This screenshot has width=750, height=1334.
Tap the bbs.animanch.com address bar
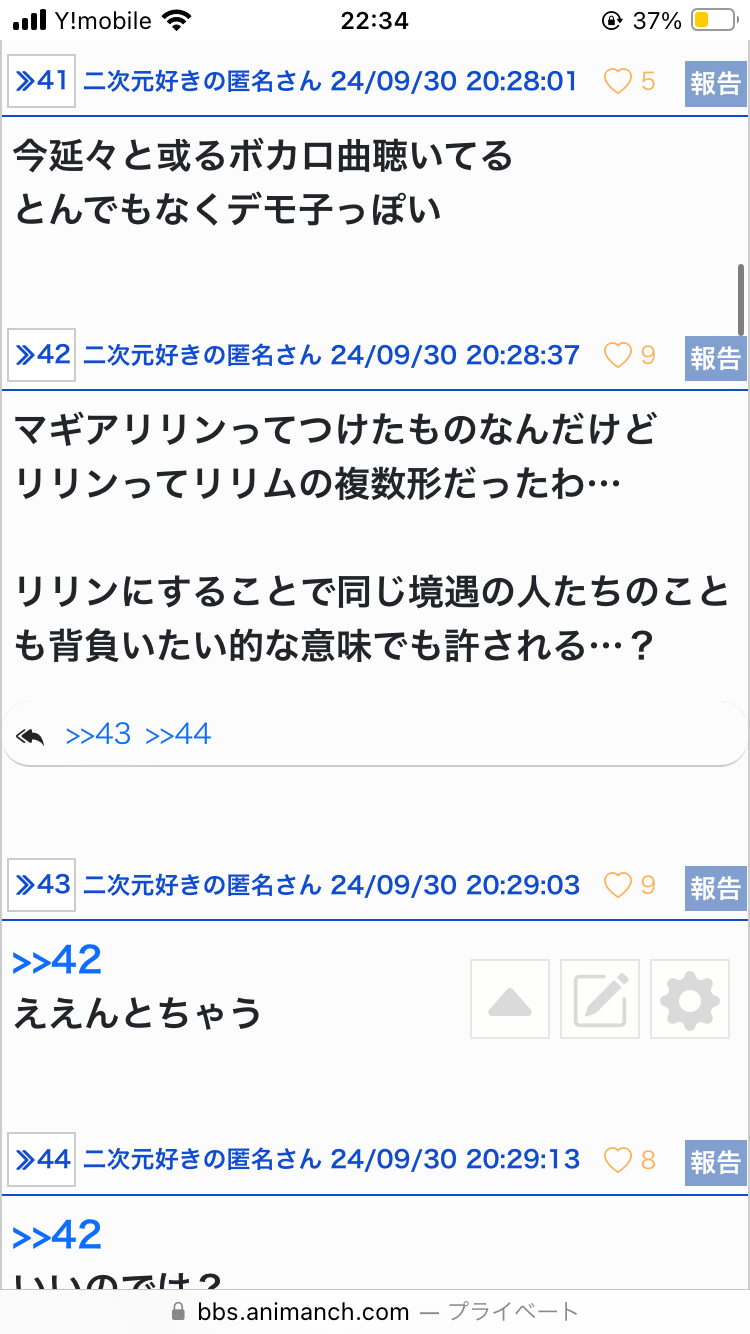click(375, 1312)
